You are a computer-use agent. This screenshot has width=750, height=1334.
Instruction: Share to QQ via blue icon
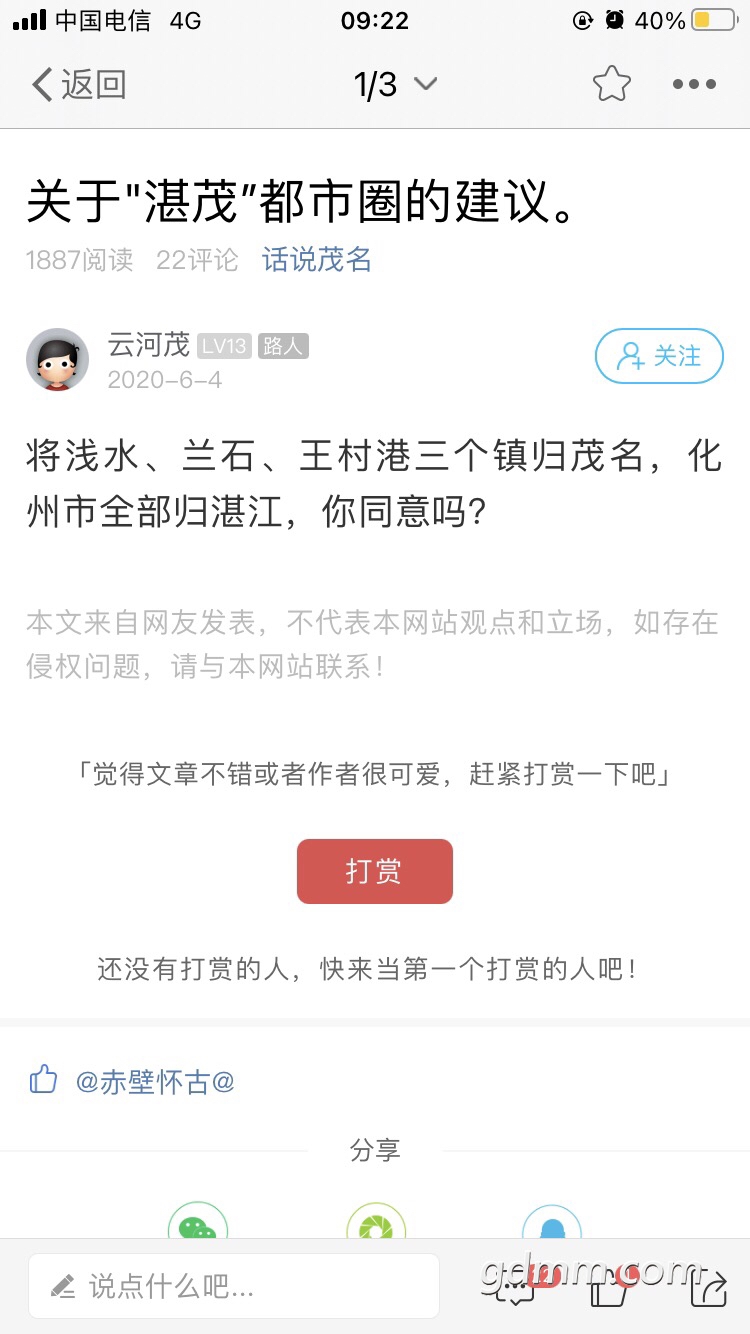point(551,1225)
